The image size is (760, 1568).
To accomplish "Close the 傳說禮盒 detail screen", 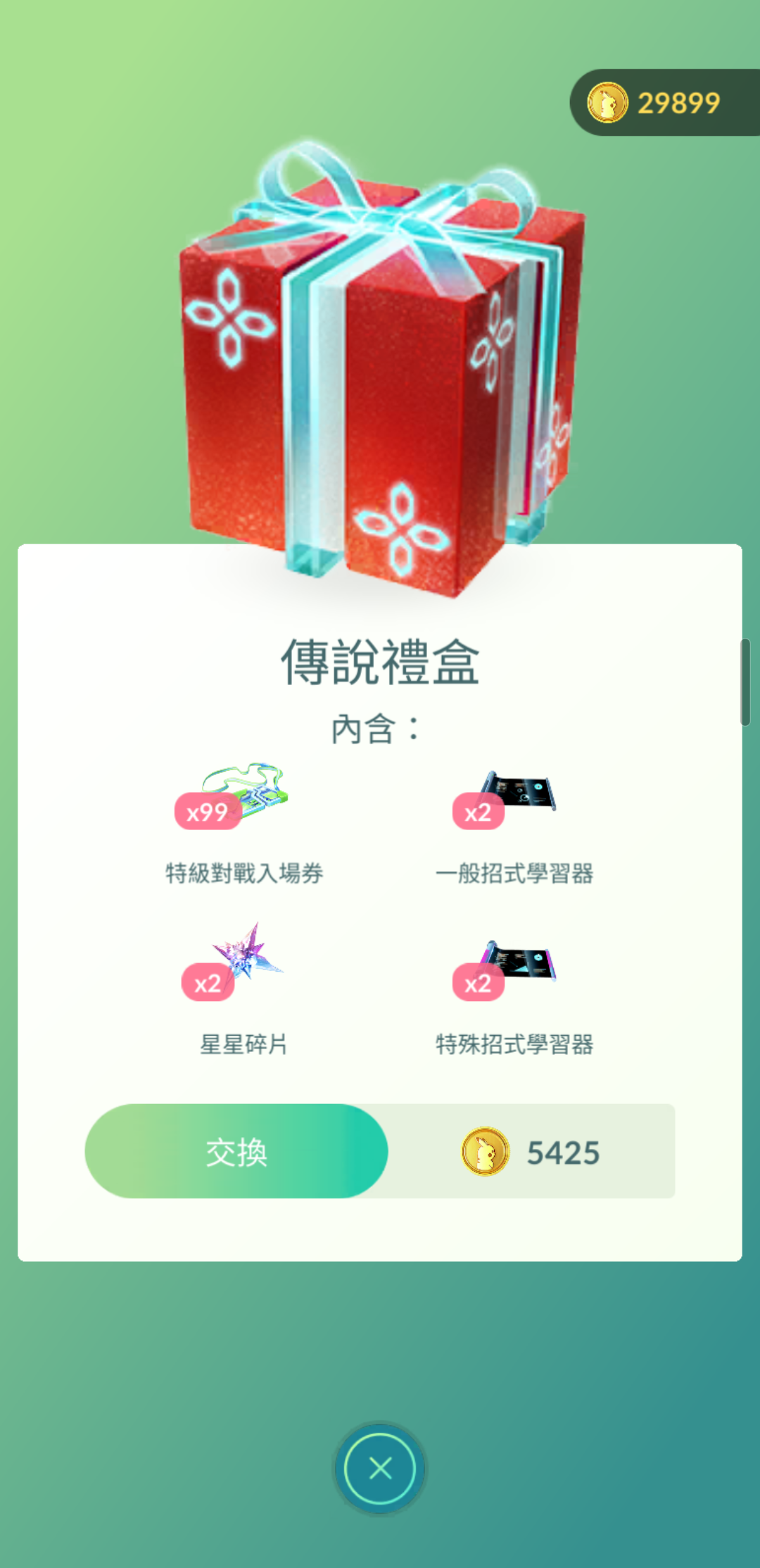I will tap(380, 1468).
